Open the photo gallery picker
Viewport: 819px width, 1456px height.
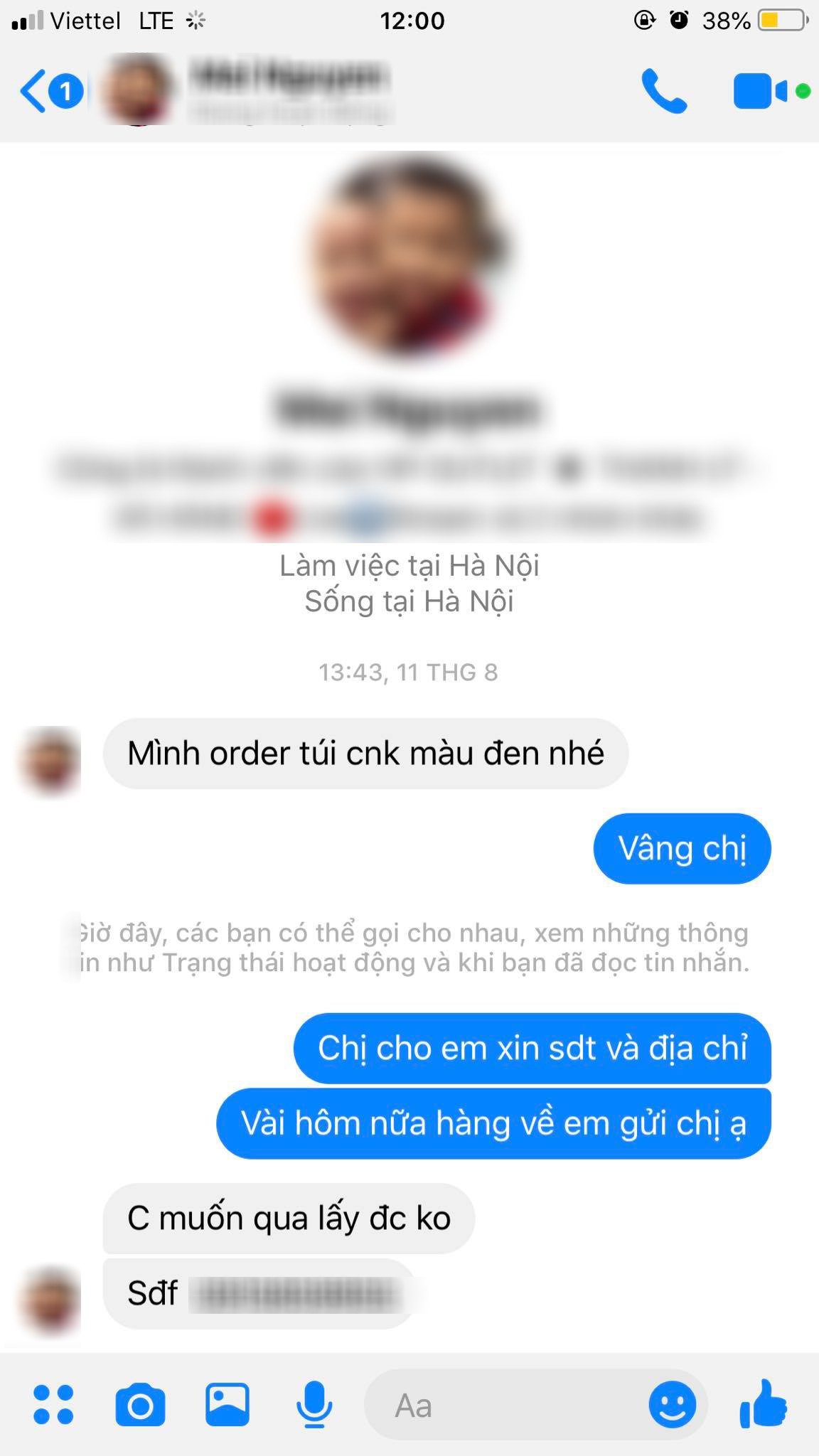(x=227, y=1404)
